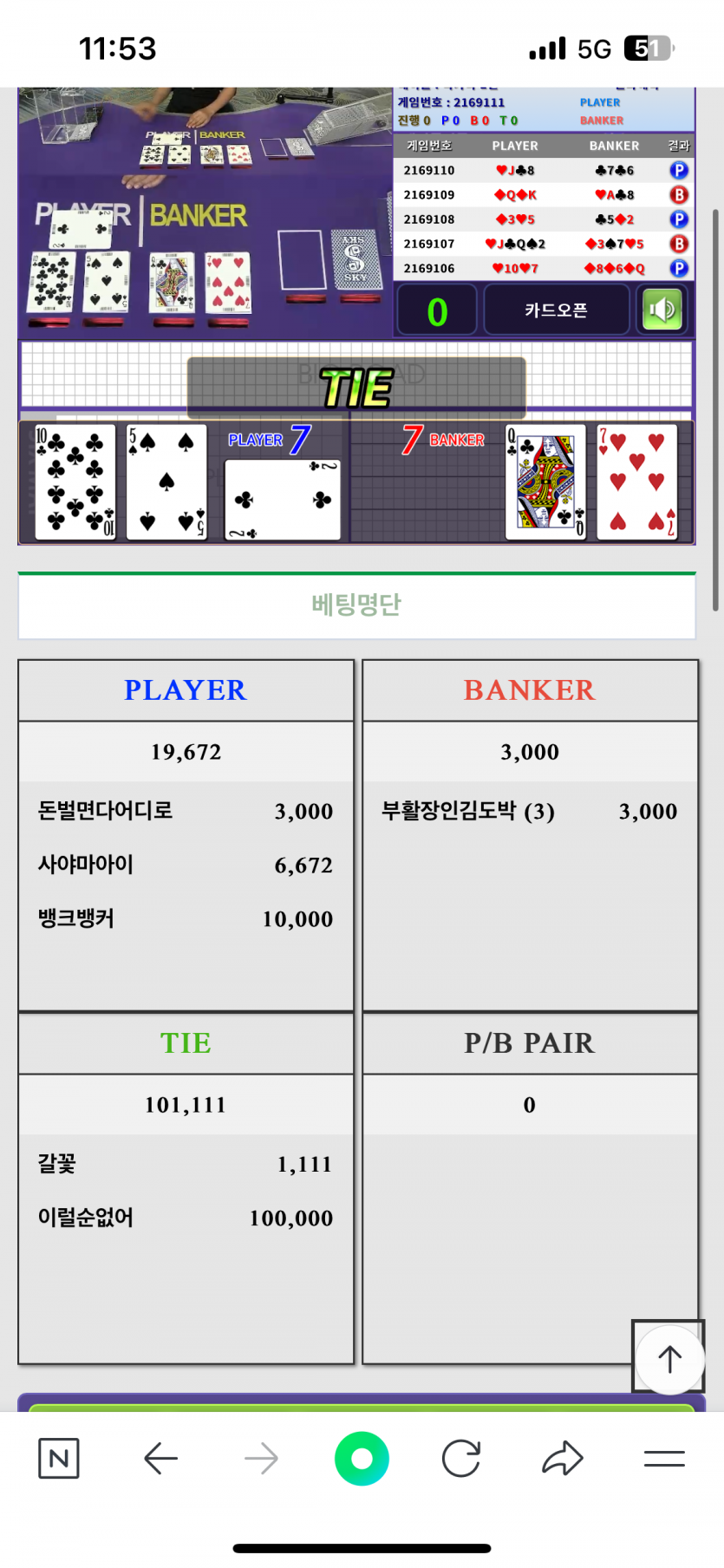
Task: Tap the green circle button in toolbar
Action: tap(362, 1459)
